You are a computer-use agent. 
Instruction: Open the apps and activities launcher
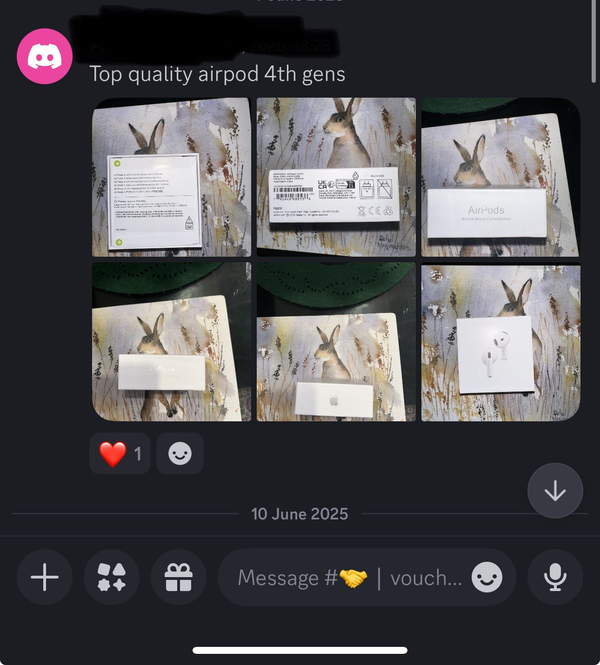pyautogui.click(x=112, y=578)
